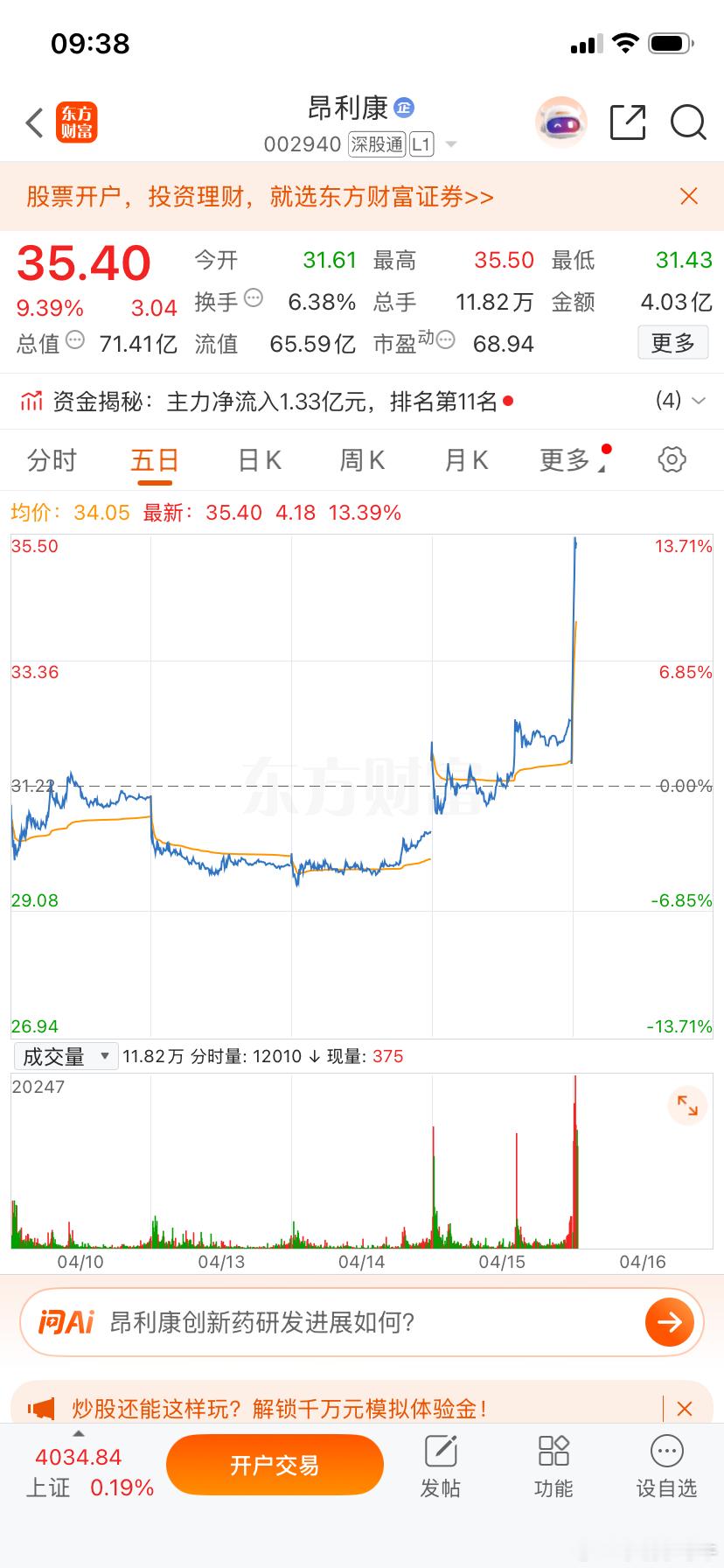Tap the 更多 button beside 市盈

coord(672,343)
